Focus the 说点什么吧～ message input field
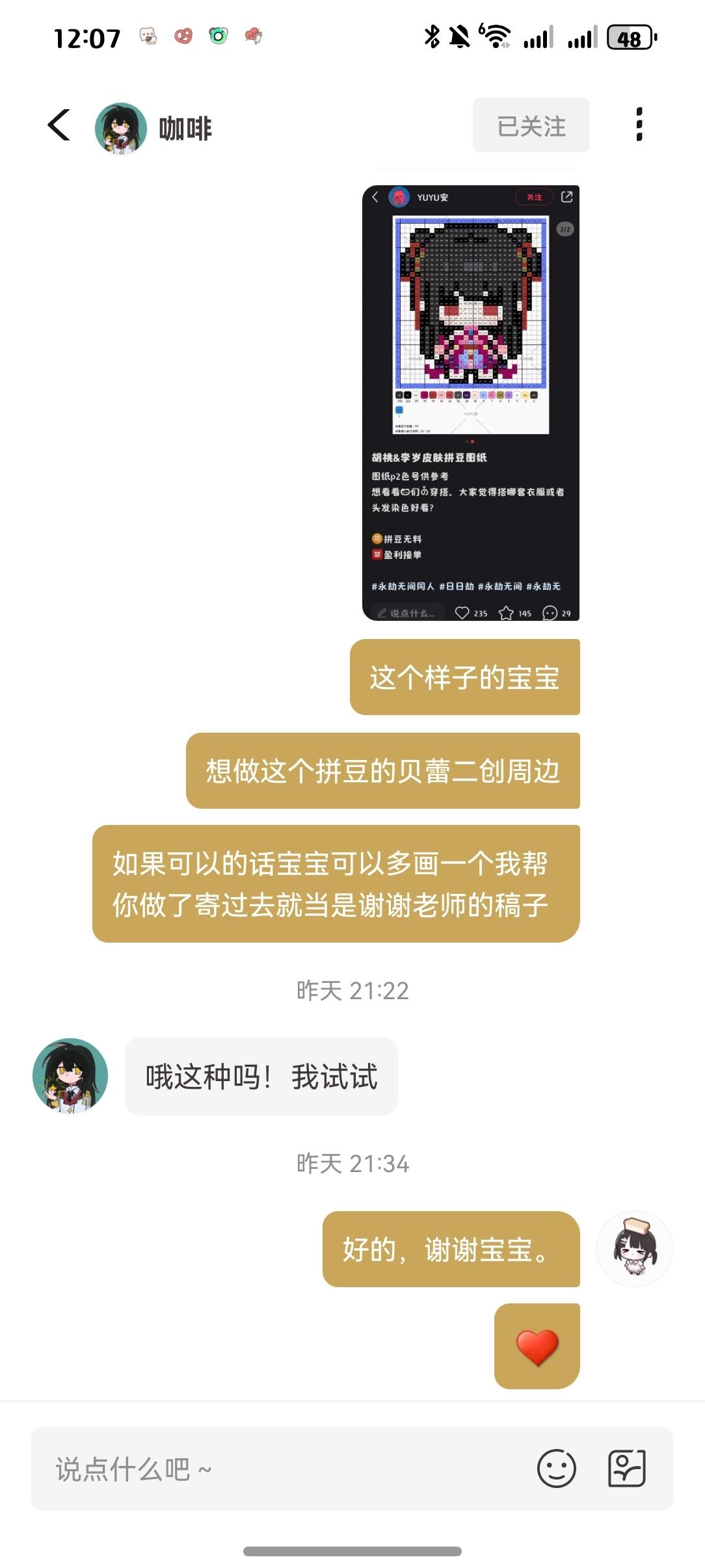The height and width of the screenshot is (1568, 705). tap(280, 1469)
